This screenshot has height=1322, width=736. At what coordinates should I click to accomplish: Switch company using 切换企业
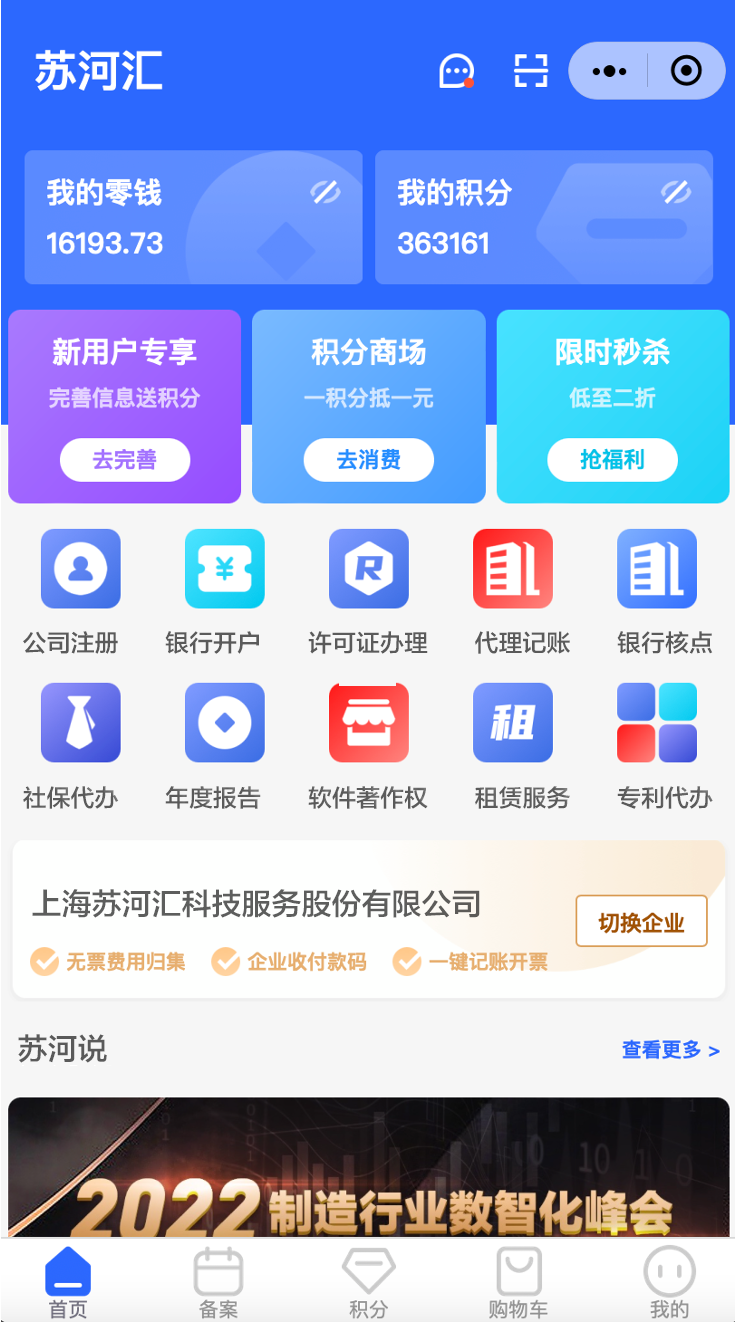(641, 921)
